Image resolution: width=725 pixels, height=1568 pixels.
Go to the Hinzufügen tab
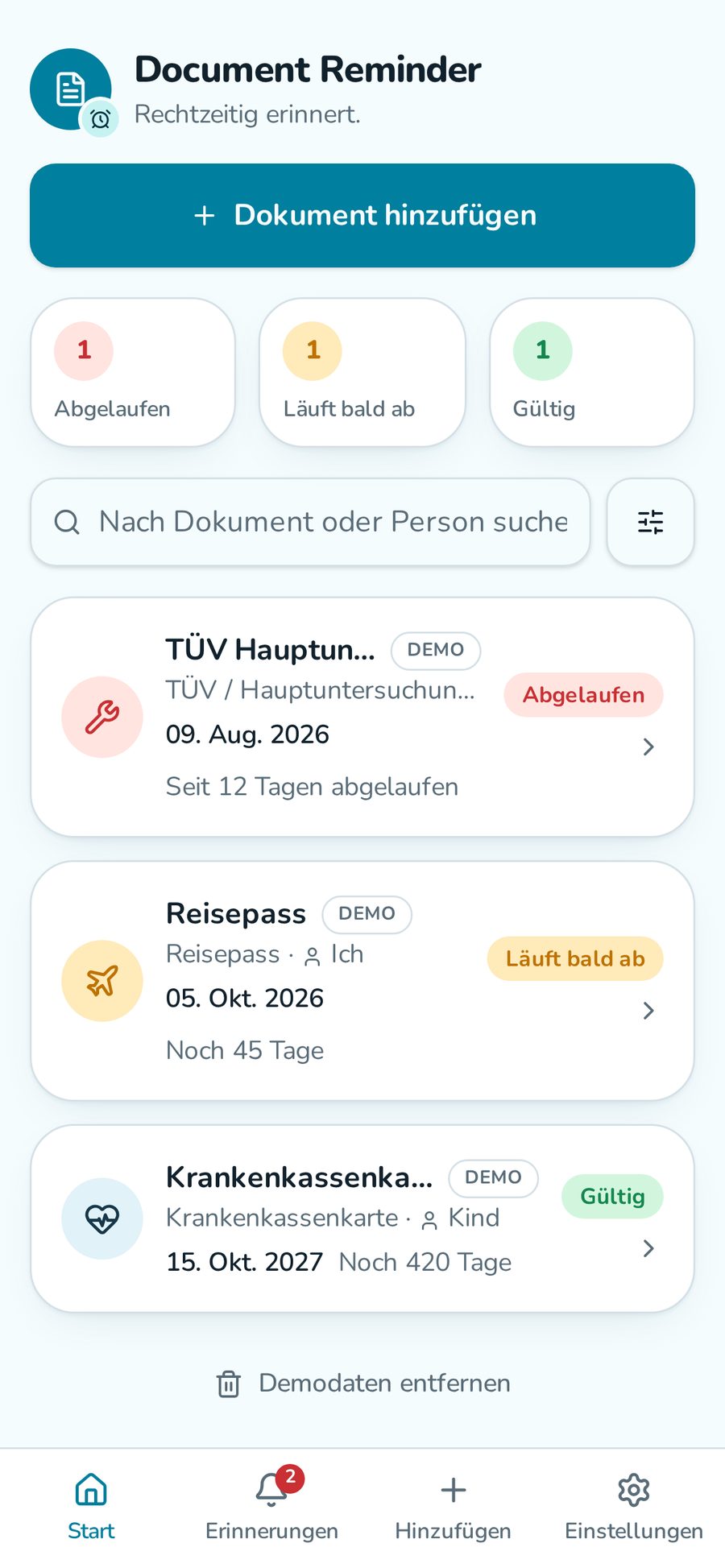453,1507
